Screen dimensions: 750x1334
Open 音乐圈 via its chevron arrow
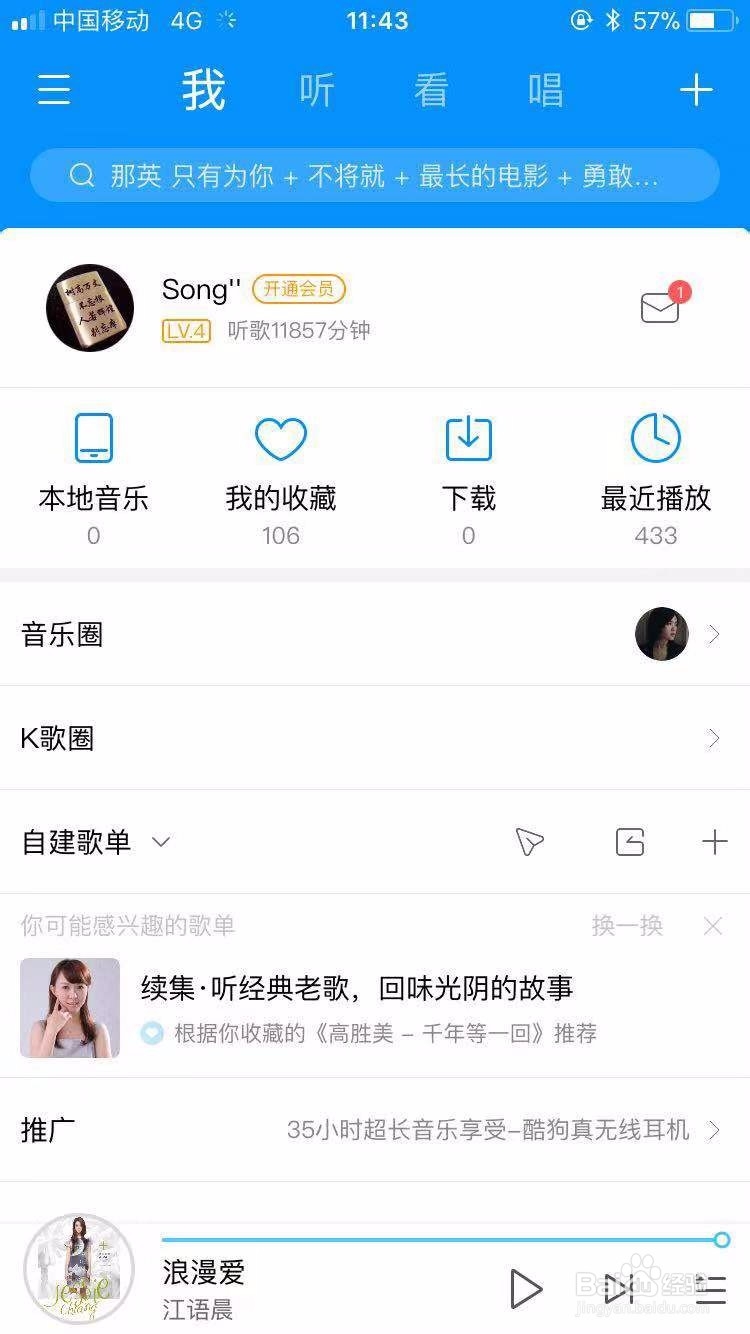click(x=713, y=634)
